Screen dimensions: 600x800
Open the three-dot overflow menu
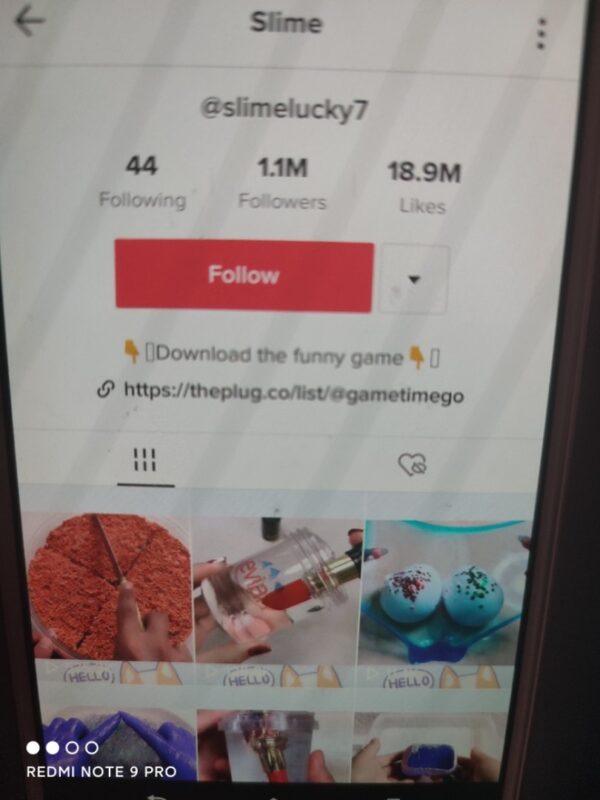click(541, 33)
